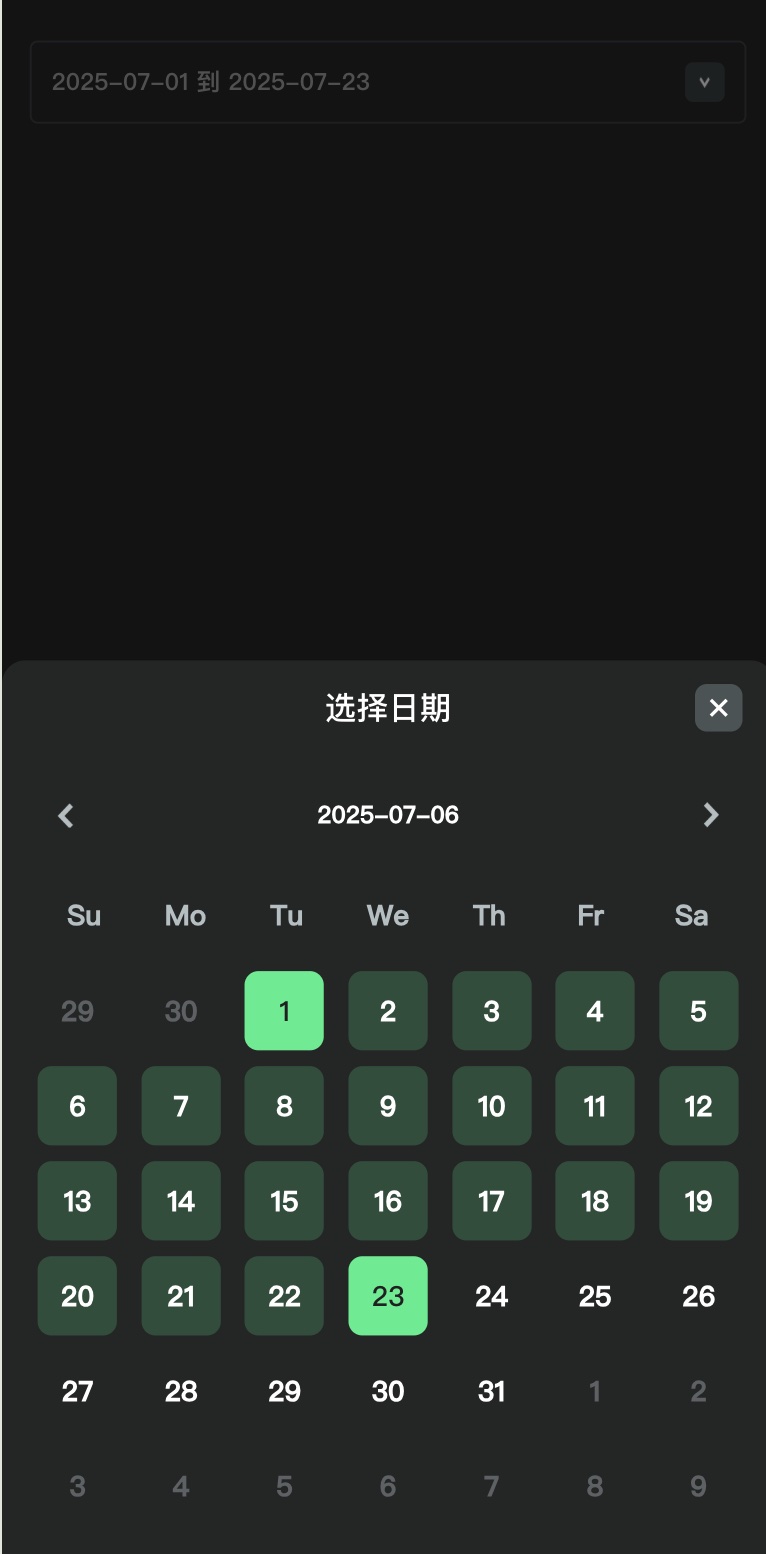Select Saturday July 5
Viewport: 766px width, 1554px height.
pyautogui.click(x=698, y=1011)
